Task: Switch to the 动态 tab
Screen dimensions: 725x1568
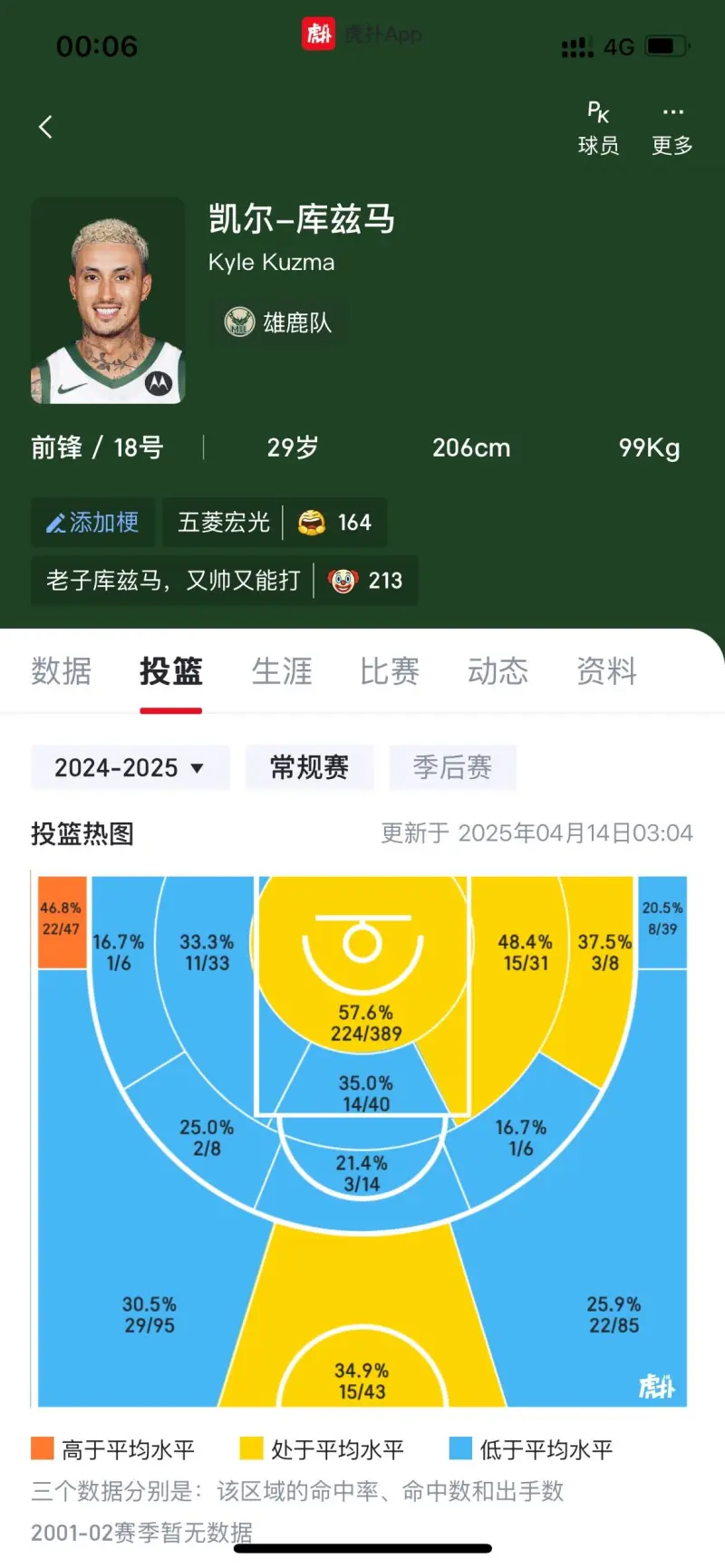Action: 498,671
